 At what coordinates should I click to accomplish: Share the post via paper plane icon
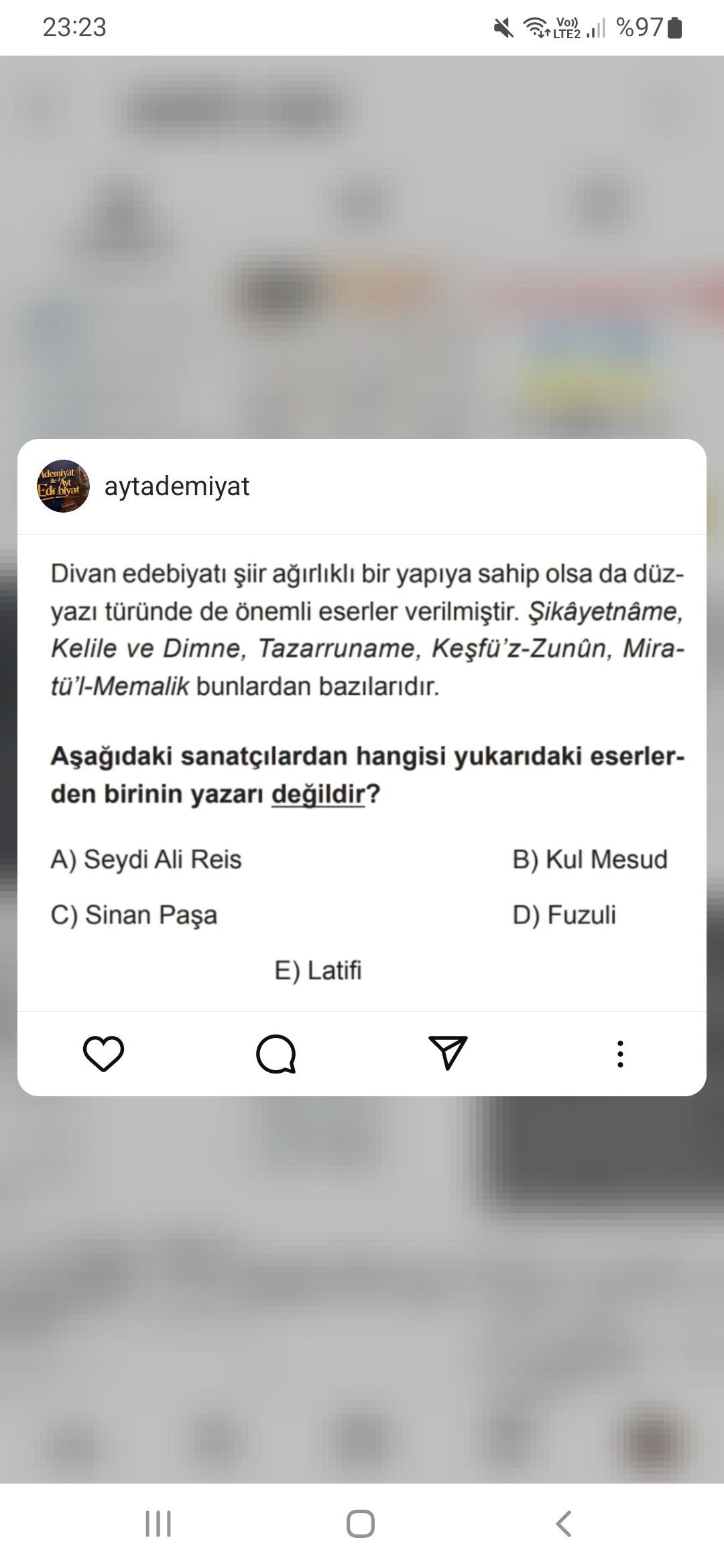coord(448,1053)
